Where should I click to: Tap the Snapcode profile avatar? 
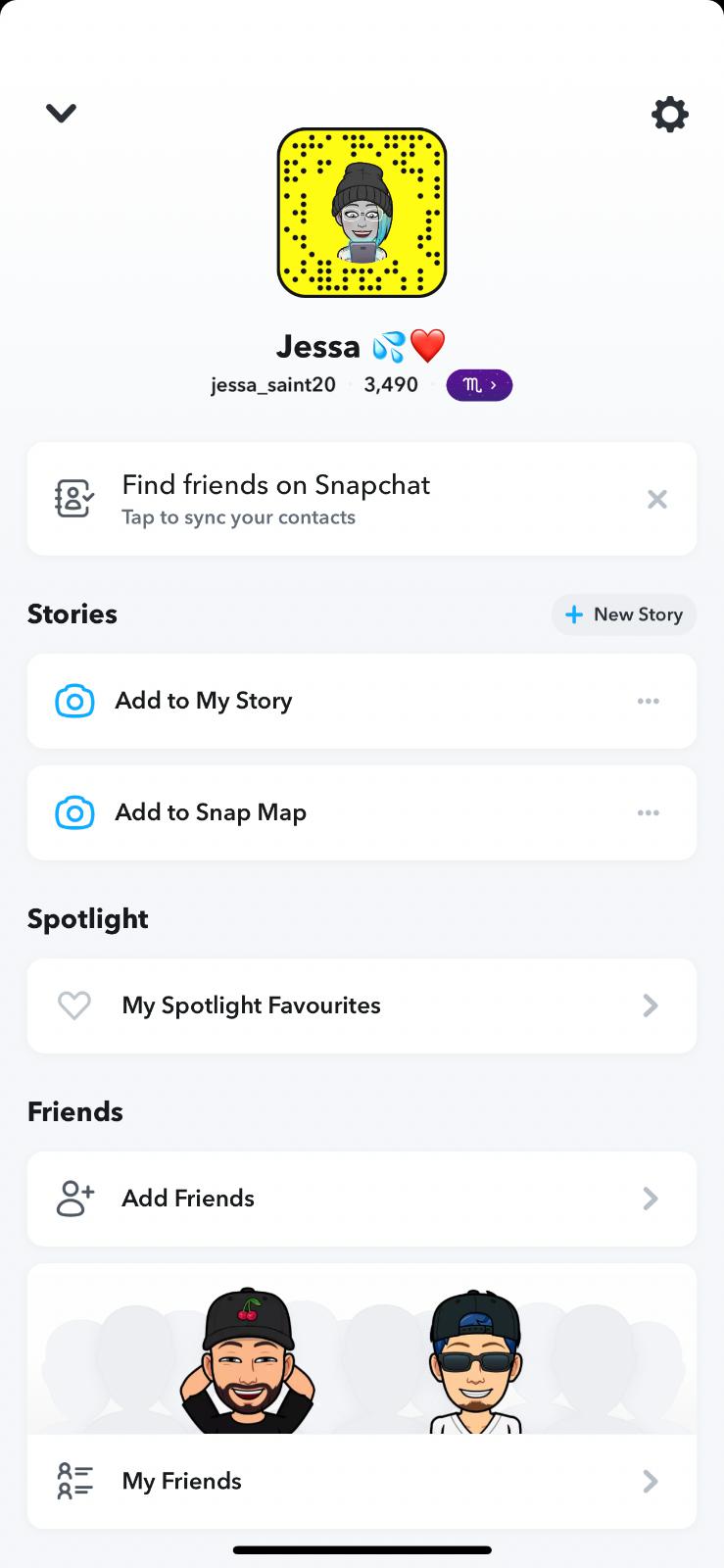[x=362, y=213]
